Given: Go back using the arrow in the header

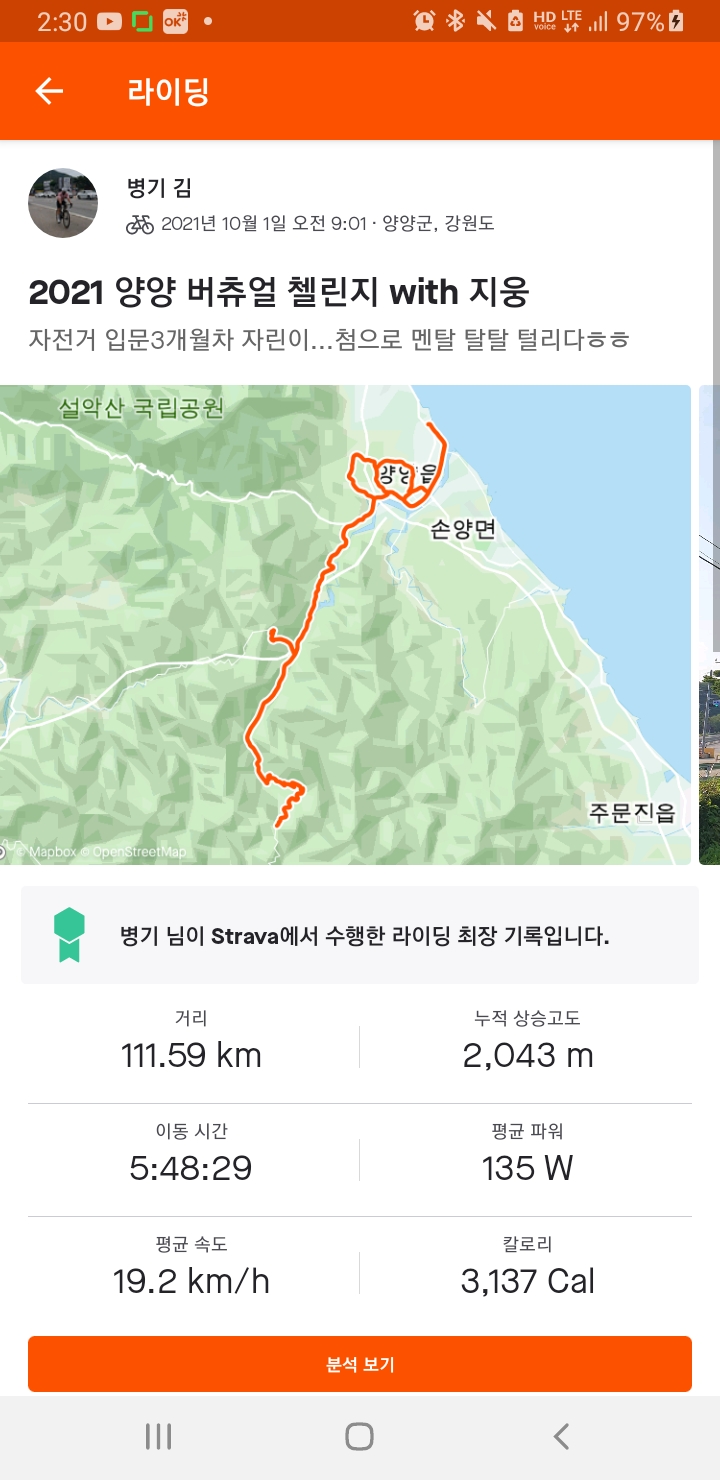Looking at the screenshot, I should pyautogui.click(x=49, y=91).
